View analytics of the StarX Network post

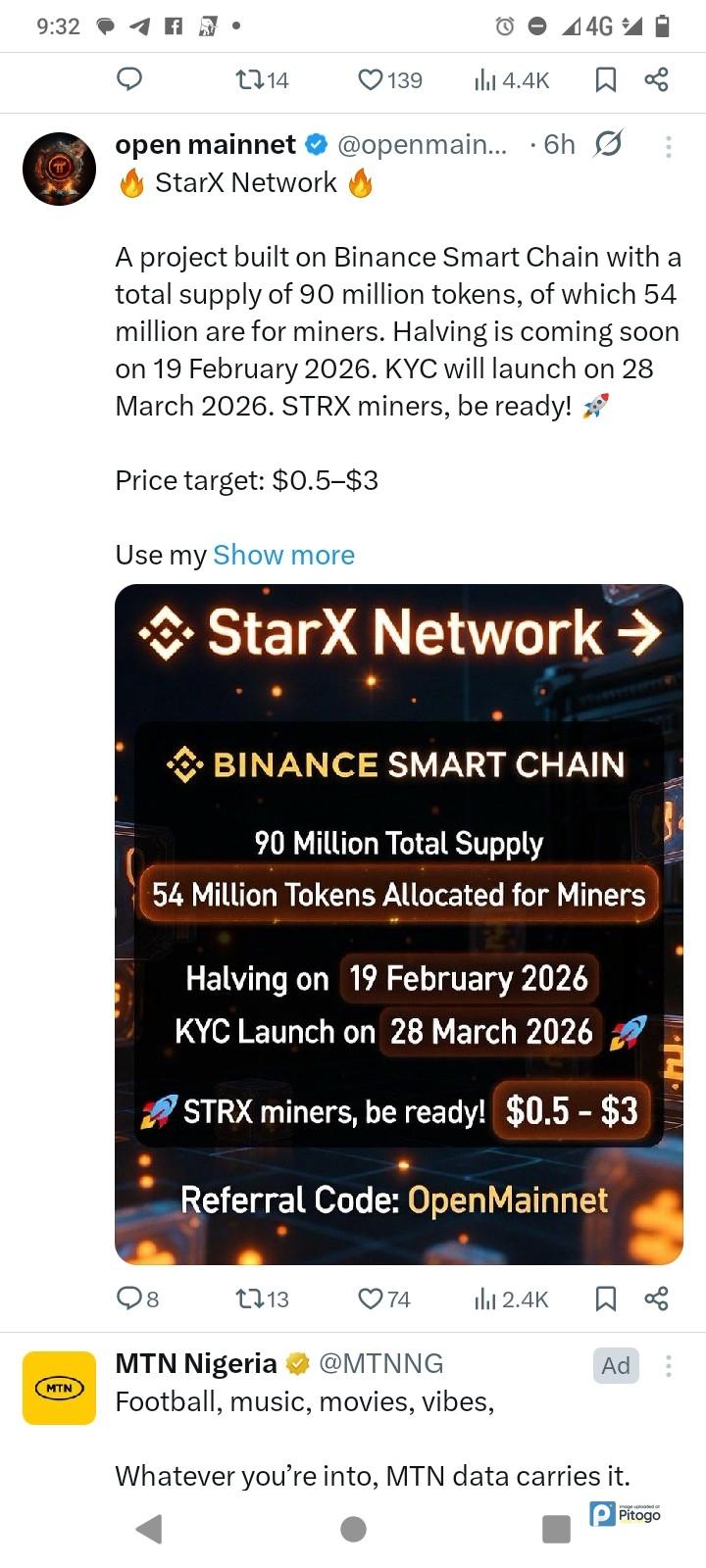click(486, 1298)
